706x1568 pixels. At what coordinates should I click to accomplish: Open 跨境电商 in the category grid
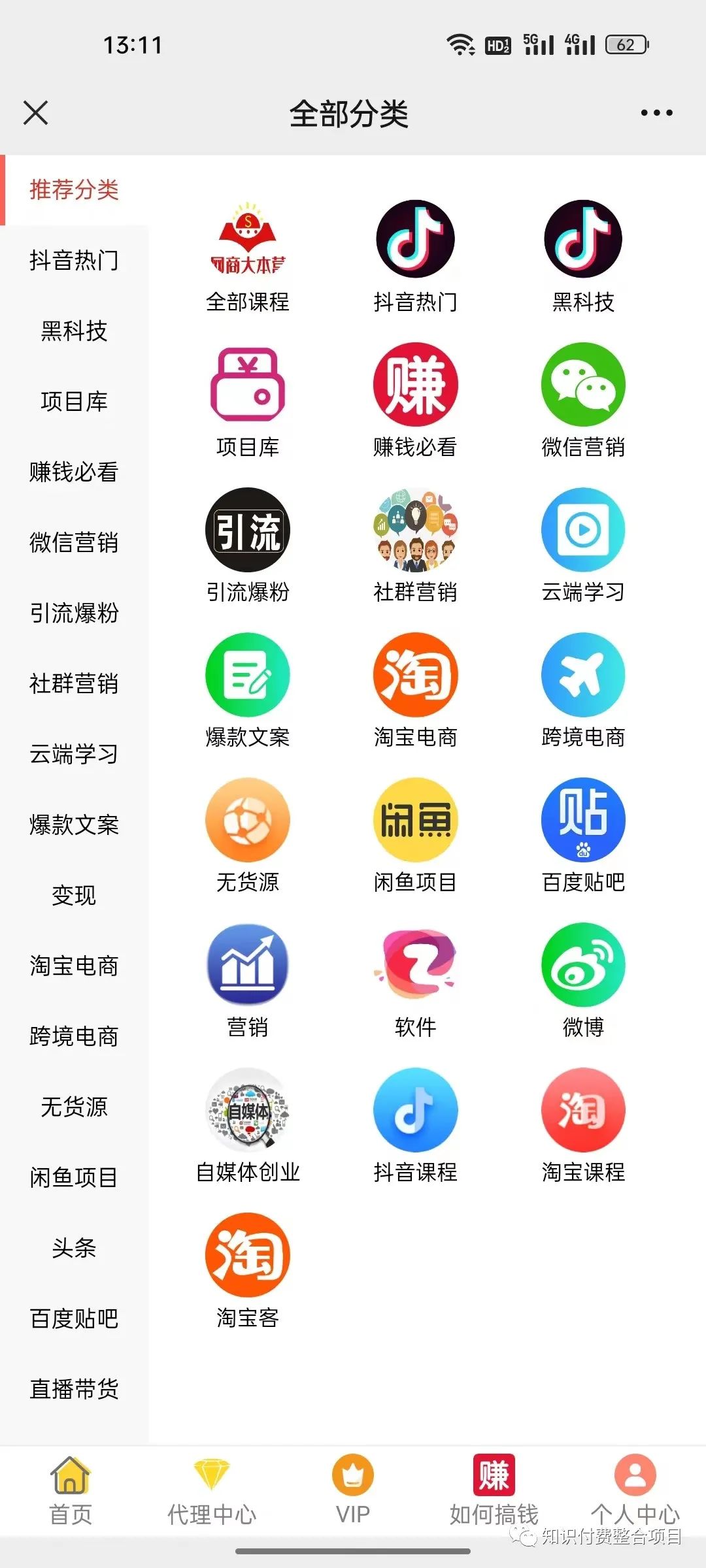coord(583,690)
